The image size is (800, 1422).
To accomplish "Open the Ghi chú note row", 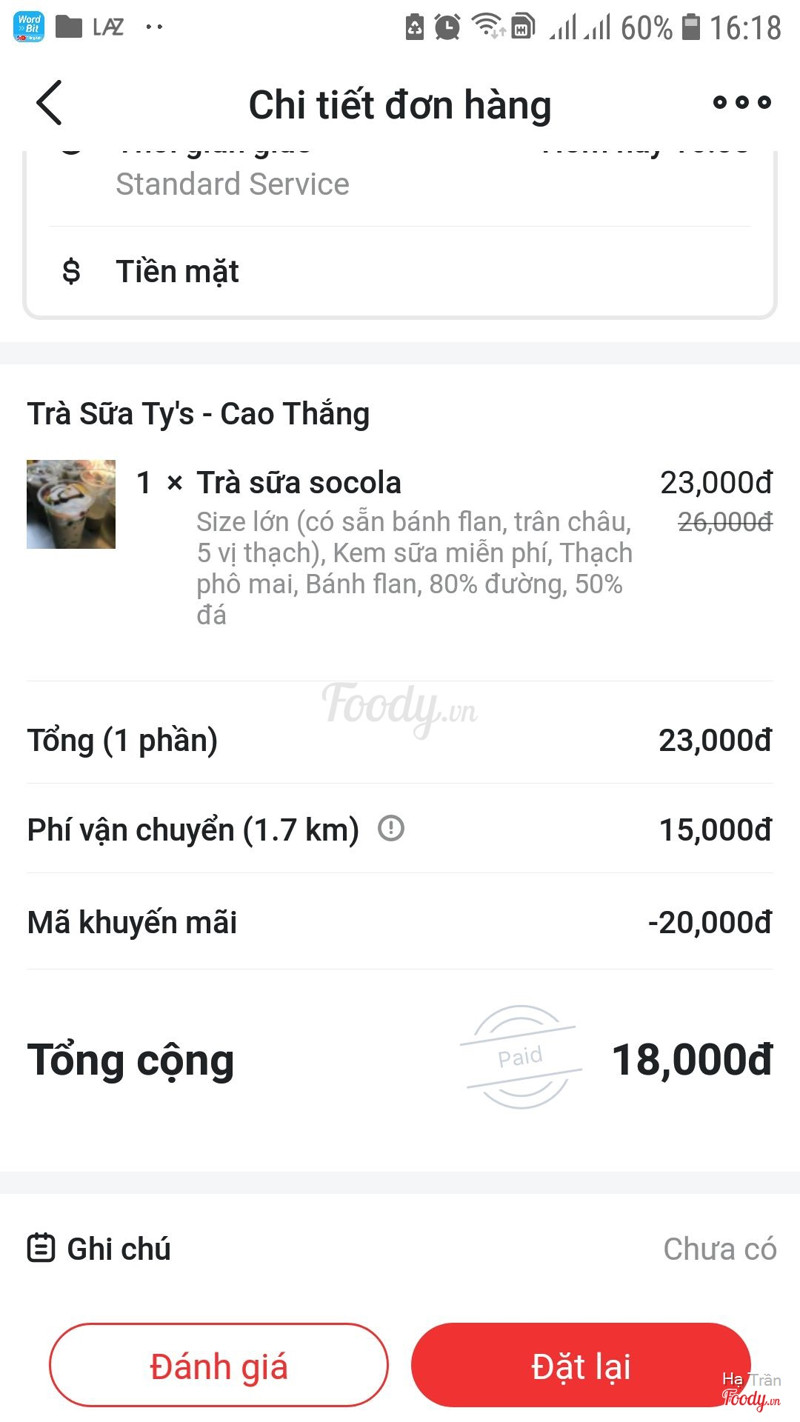I will click(x=400, y=1248).
